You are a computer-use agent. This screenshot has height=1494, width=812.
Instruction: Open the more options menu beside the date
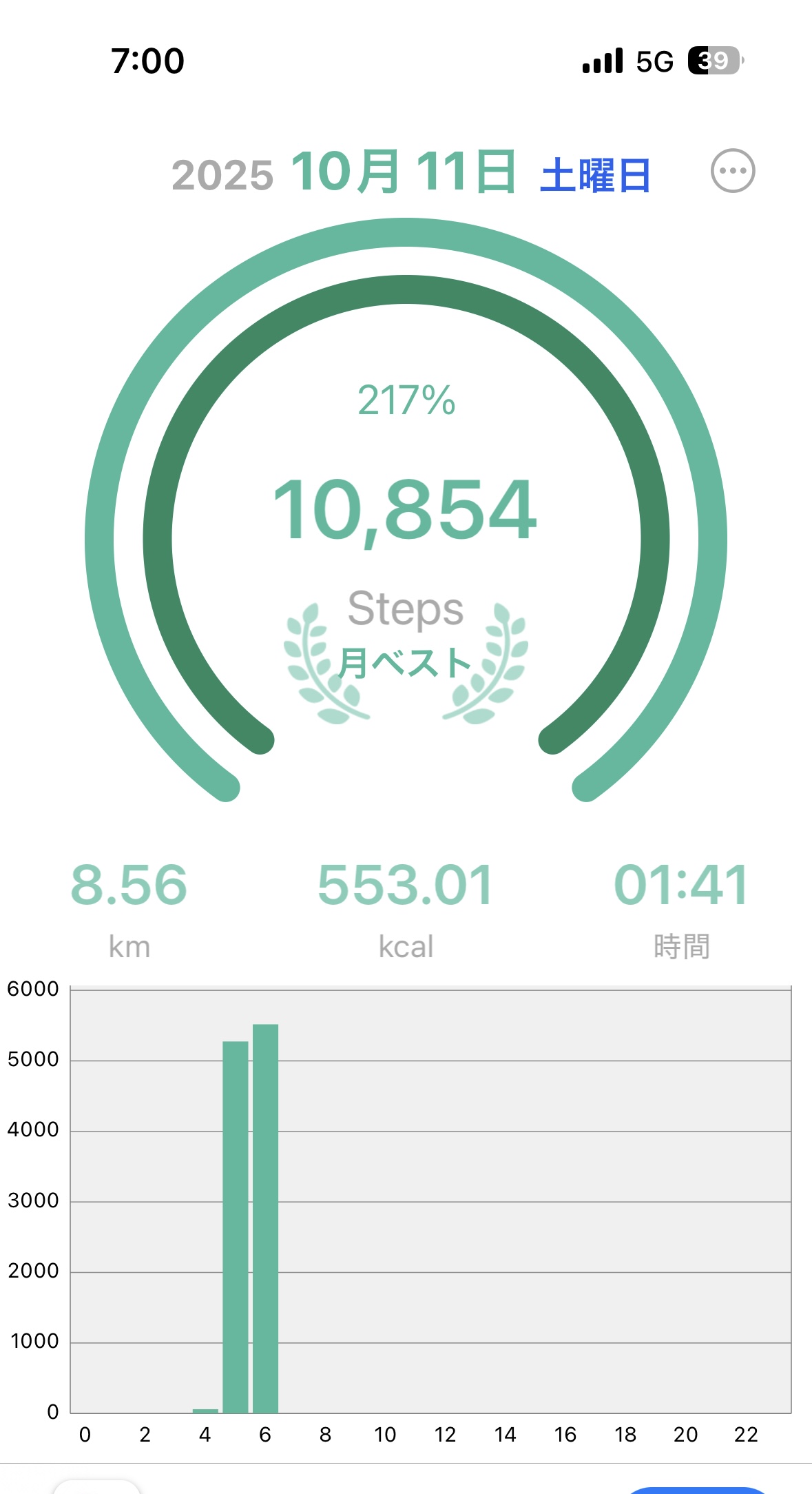(733, 171)
